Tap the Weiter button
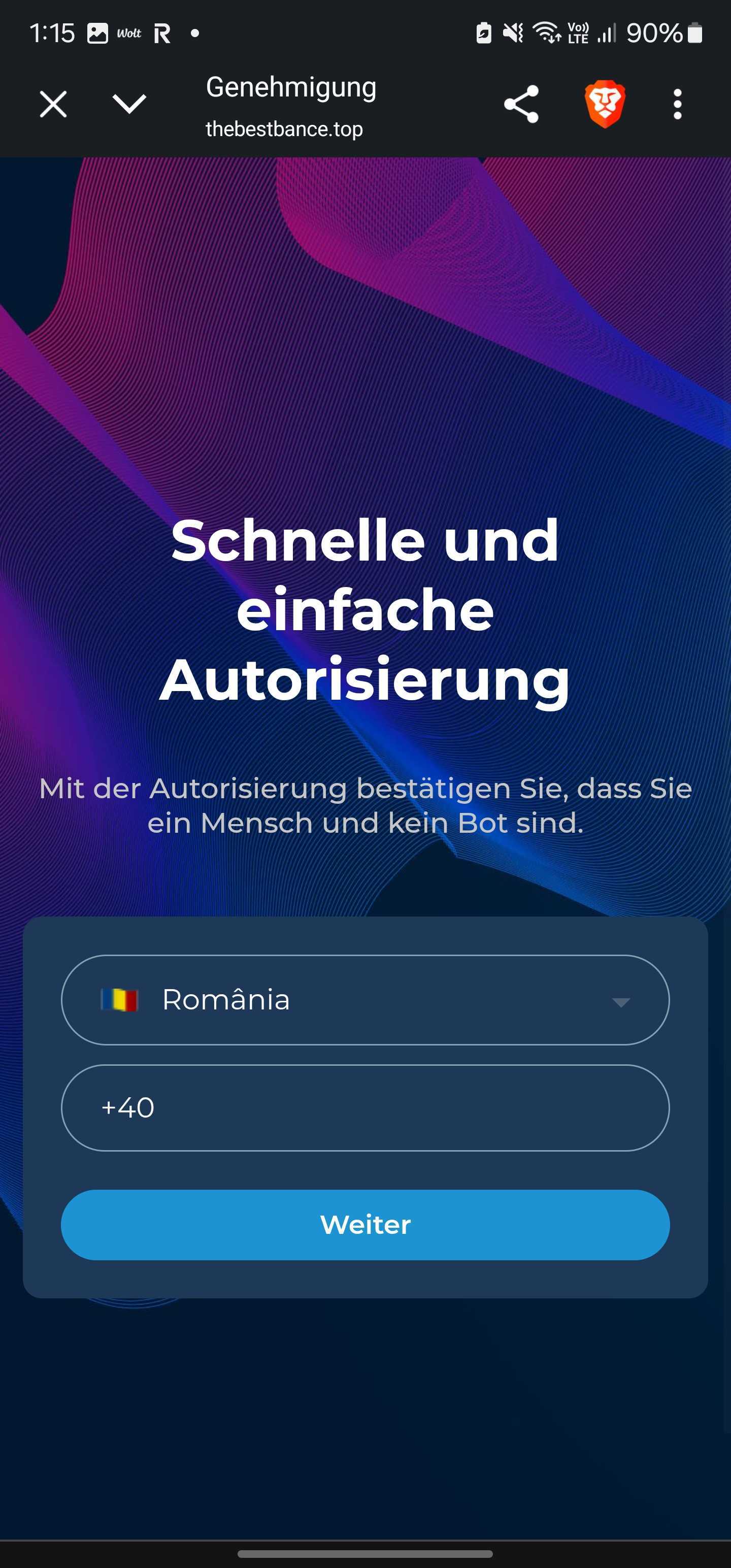The width and height of the screenshot is (731, 1568). (x=365, y=1225)
